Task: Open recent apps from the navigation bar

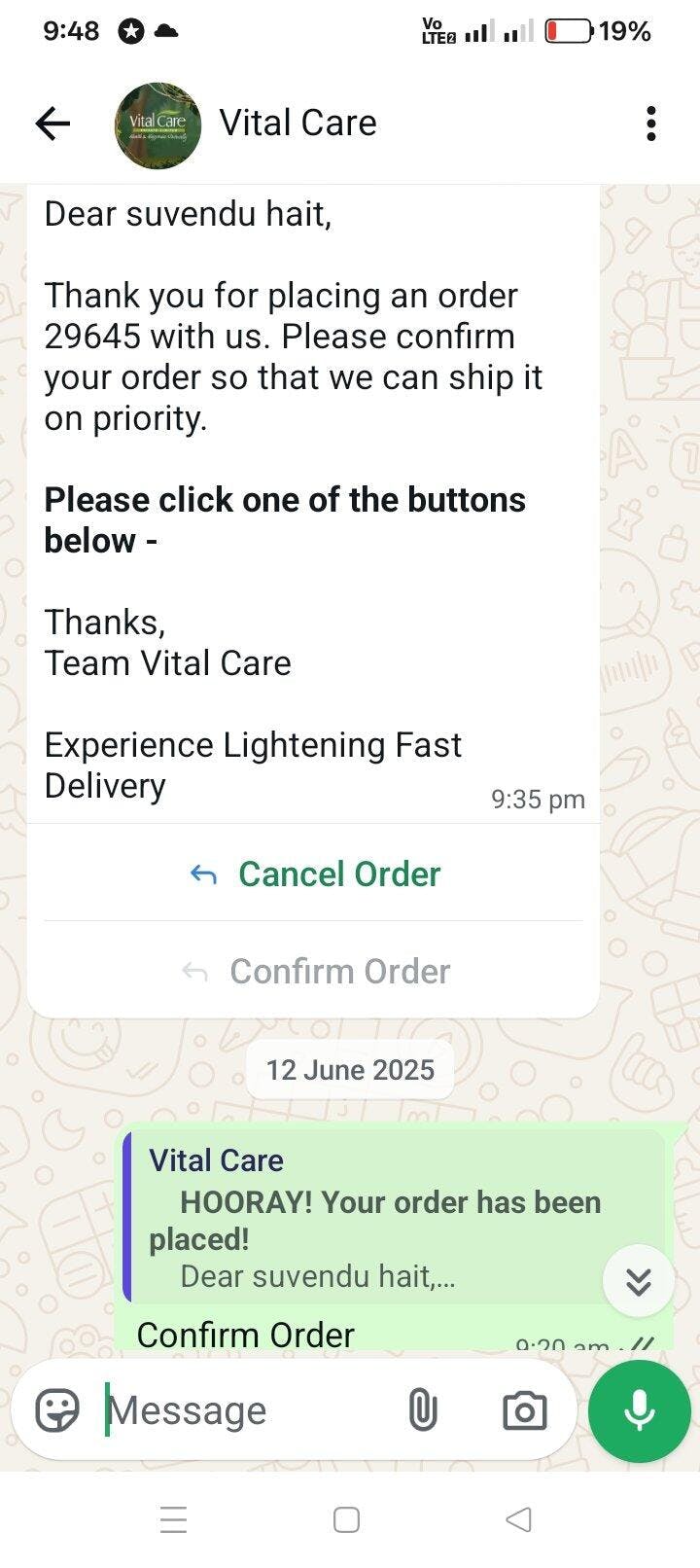Action: pos(174,1519)
